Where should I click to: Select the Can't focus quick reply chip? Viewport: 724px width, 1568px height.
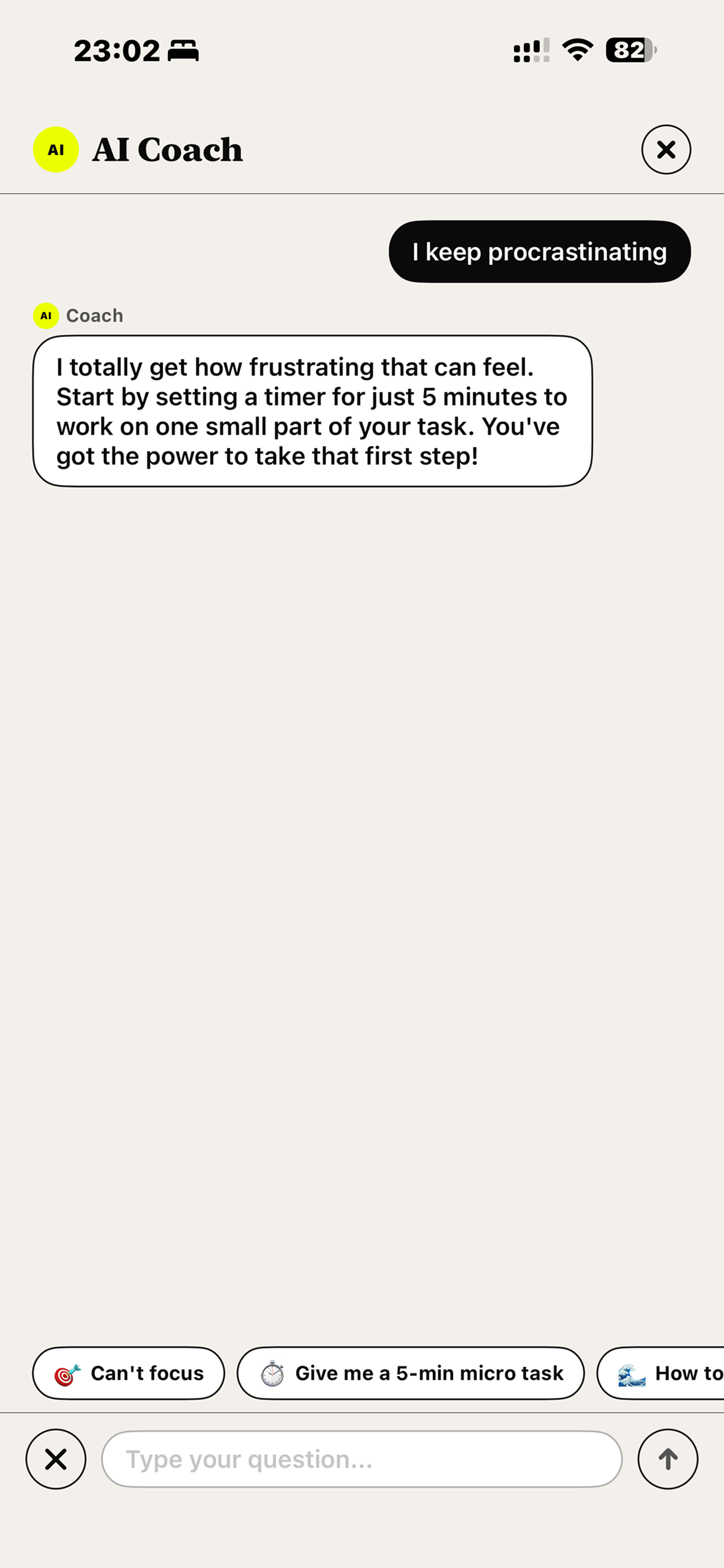(x=128, y=1373)
